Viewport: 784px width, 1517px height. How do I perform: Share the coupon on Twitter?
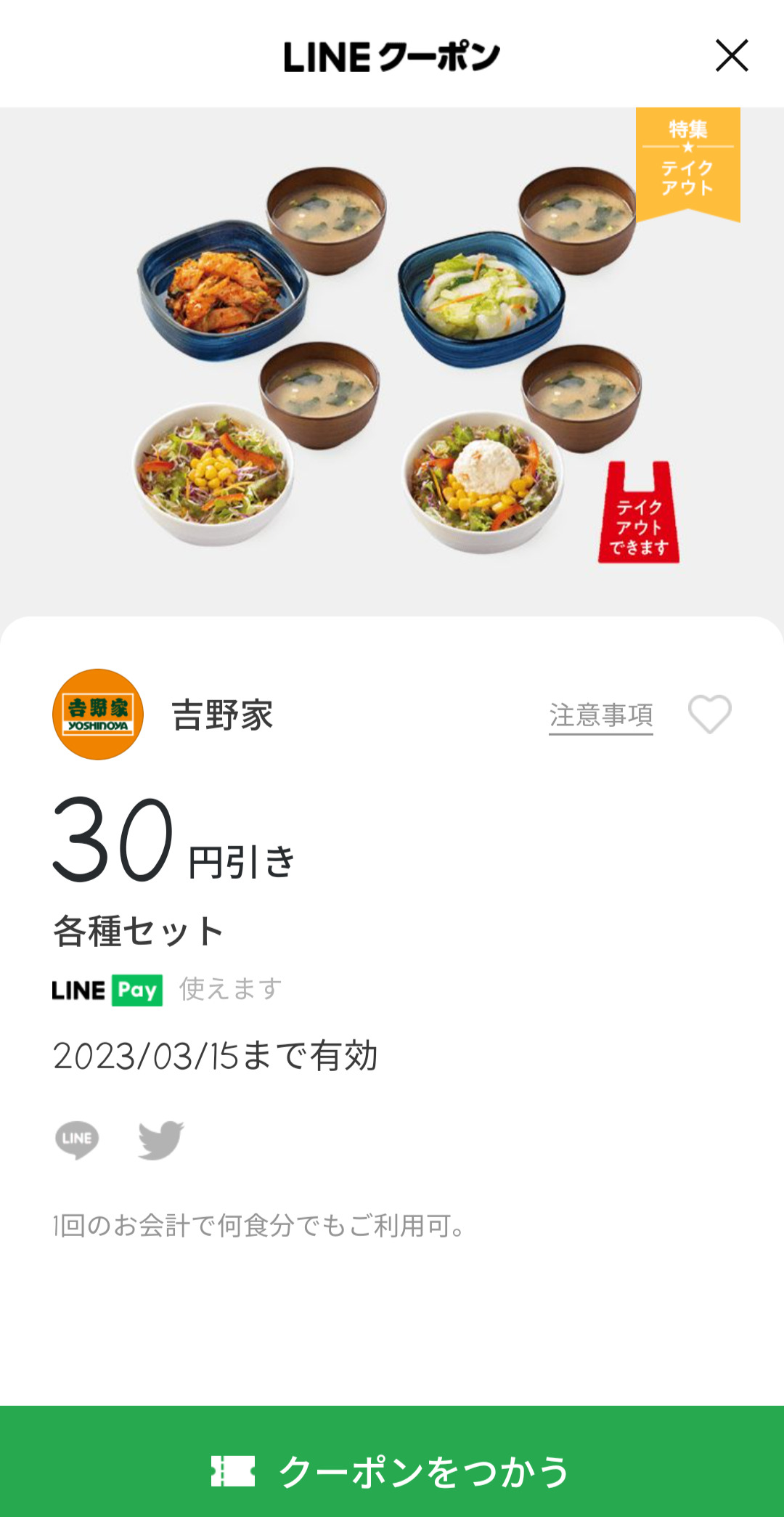tap(160, 1139)
